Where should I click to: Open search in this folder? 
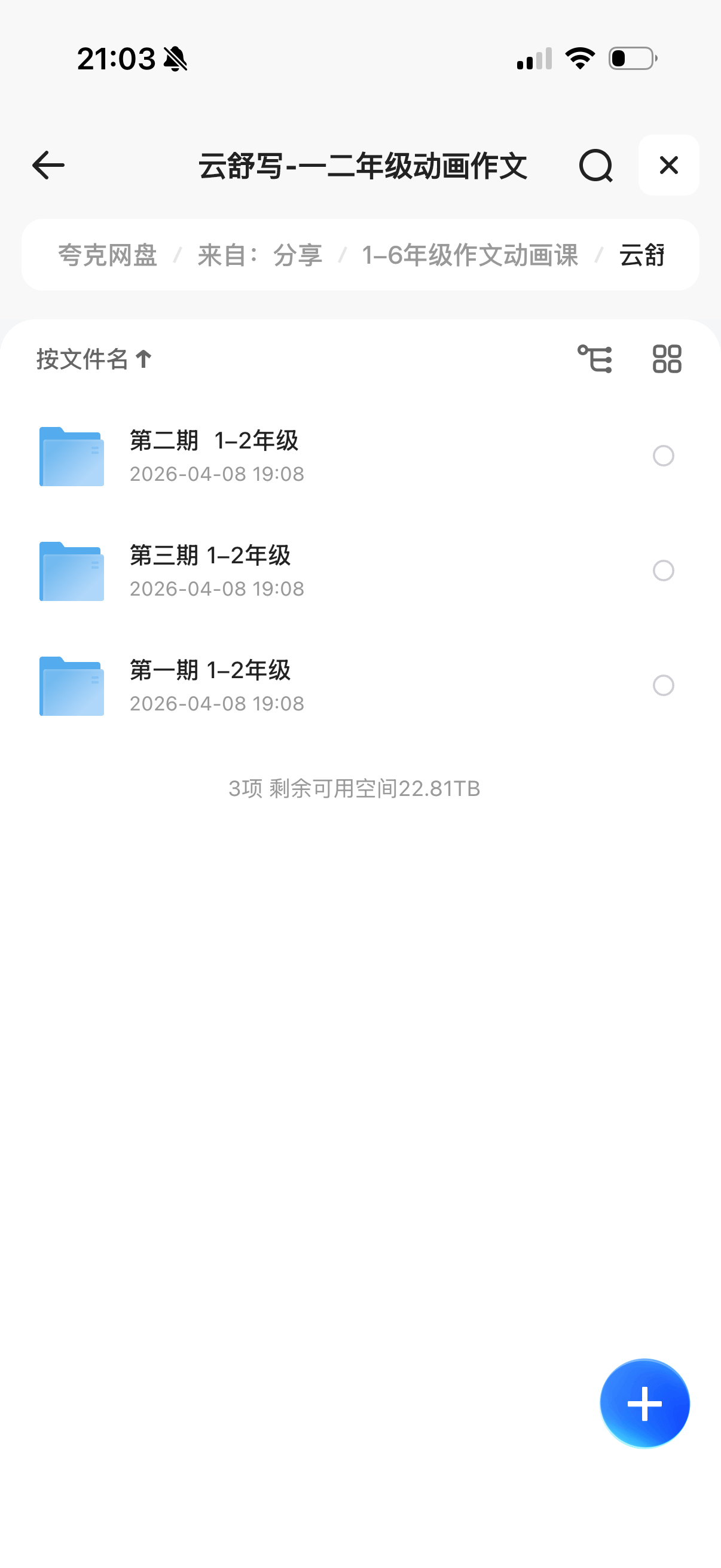pos(595,166)
